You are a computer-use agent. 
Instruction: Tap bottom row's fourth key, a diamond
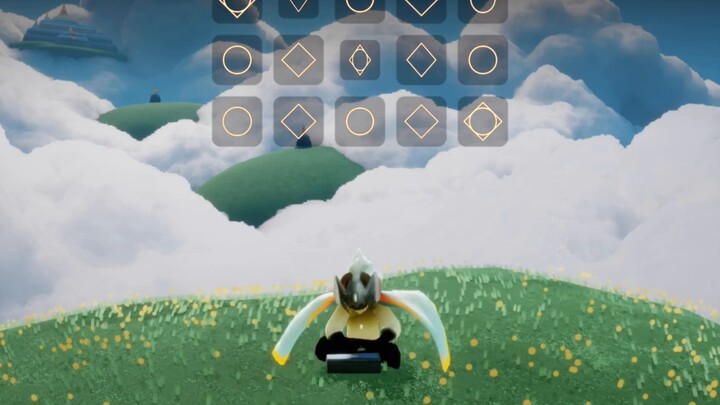[x=421, y=122]
